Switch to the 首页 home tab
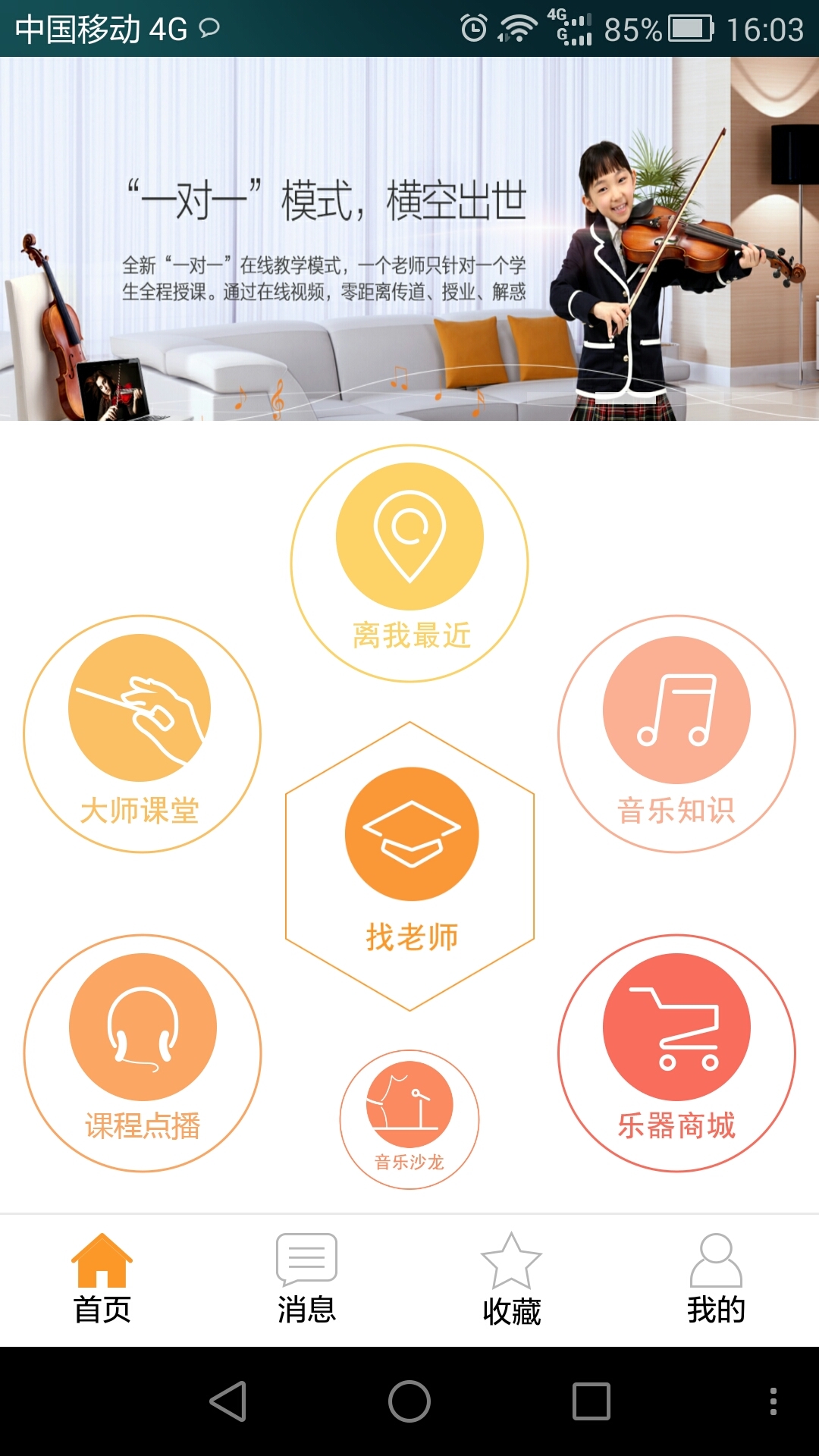The image size is (819, 1456). click(102, 1279)
